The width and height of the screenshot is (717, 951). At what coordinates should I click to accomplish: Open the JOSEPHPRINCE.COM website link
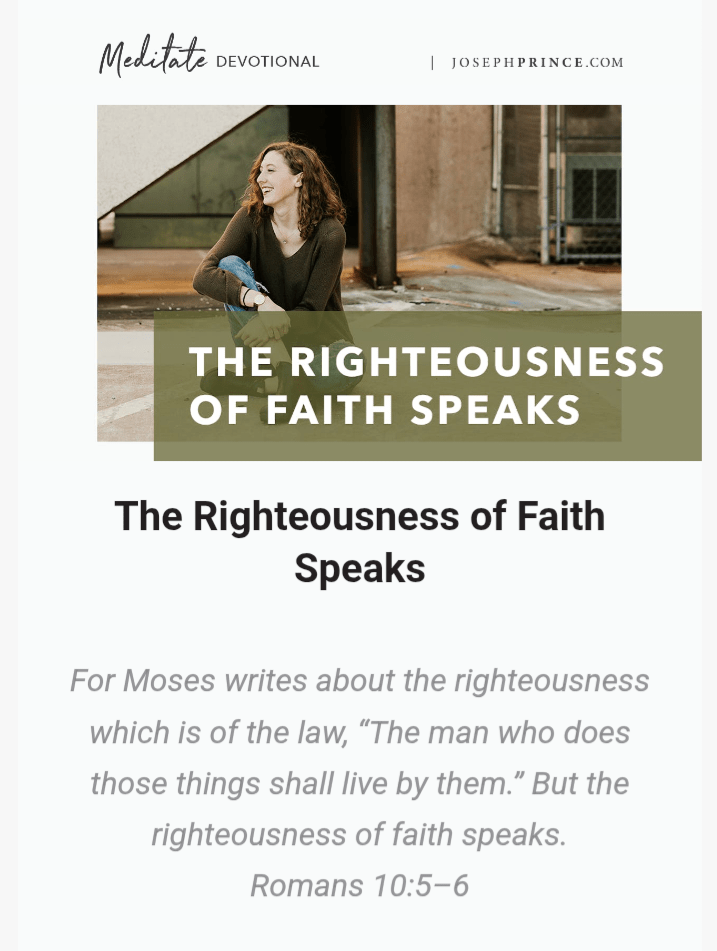coord(537,62)
